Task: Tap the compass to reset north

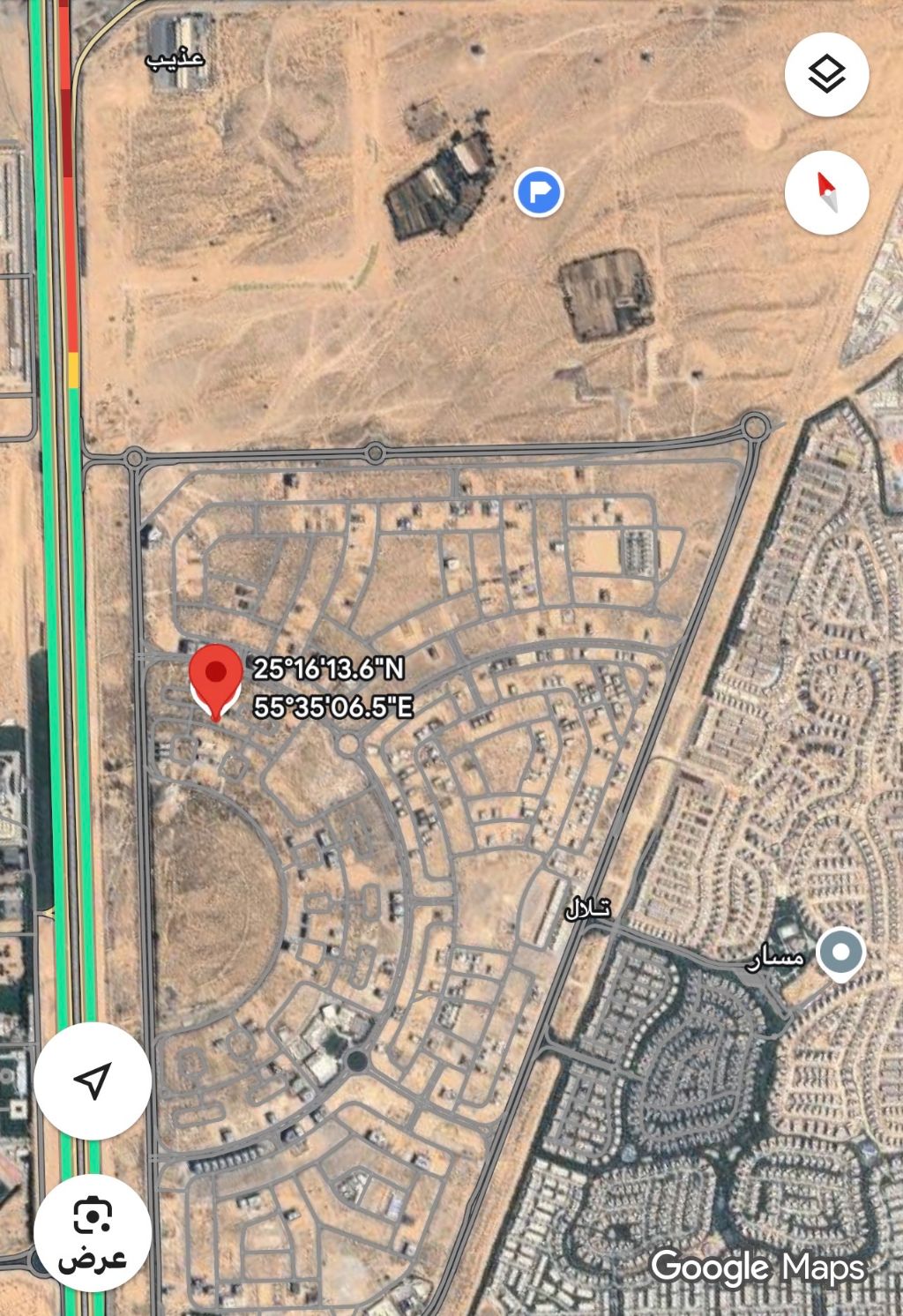Action: point(826,193)
